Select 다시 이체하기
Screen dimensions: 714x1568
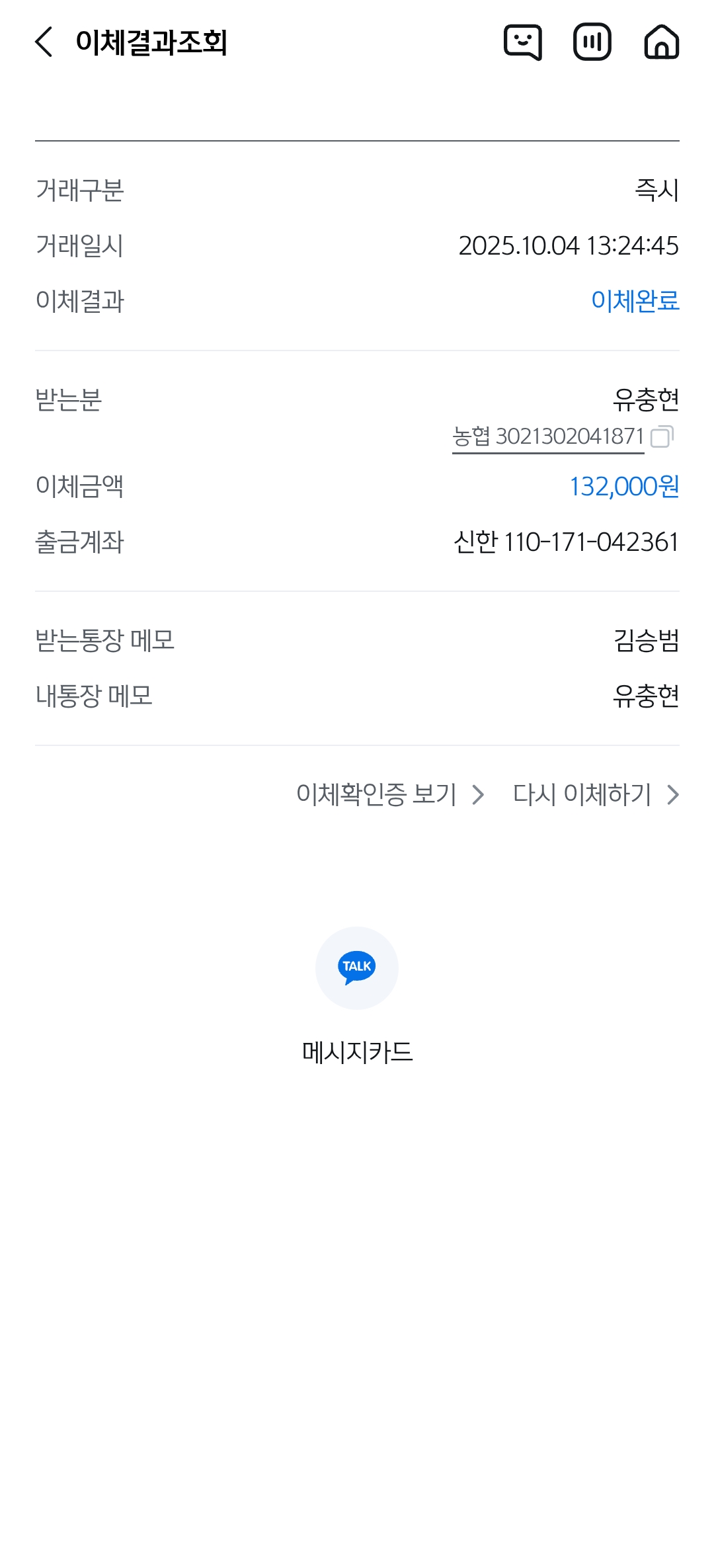(x=595, y=794)
